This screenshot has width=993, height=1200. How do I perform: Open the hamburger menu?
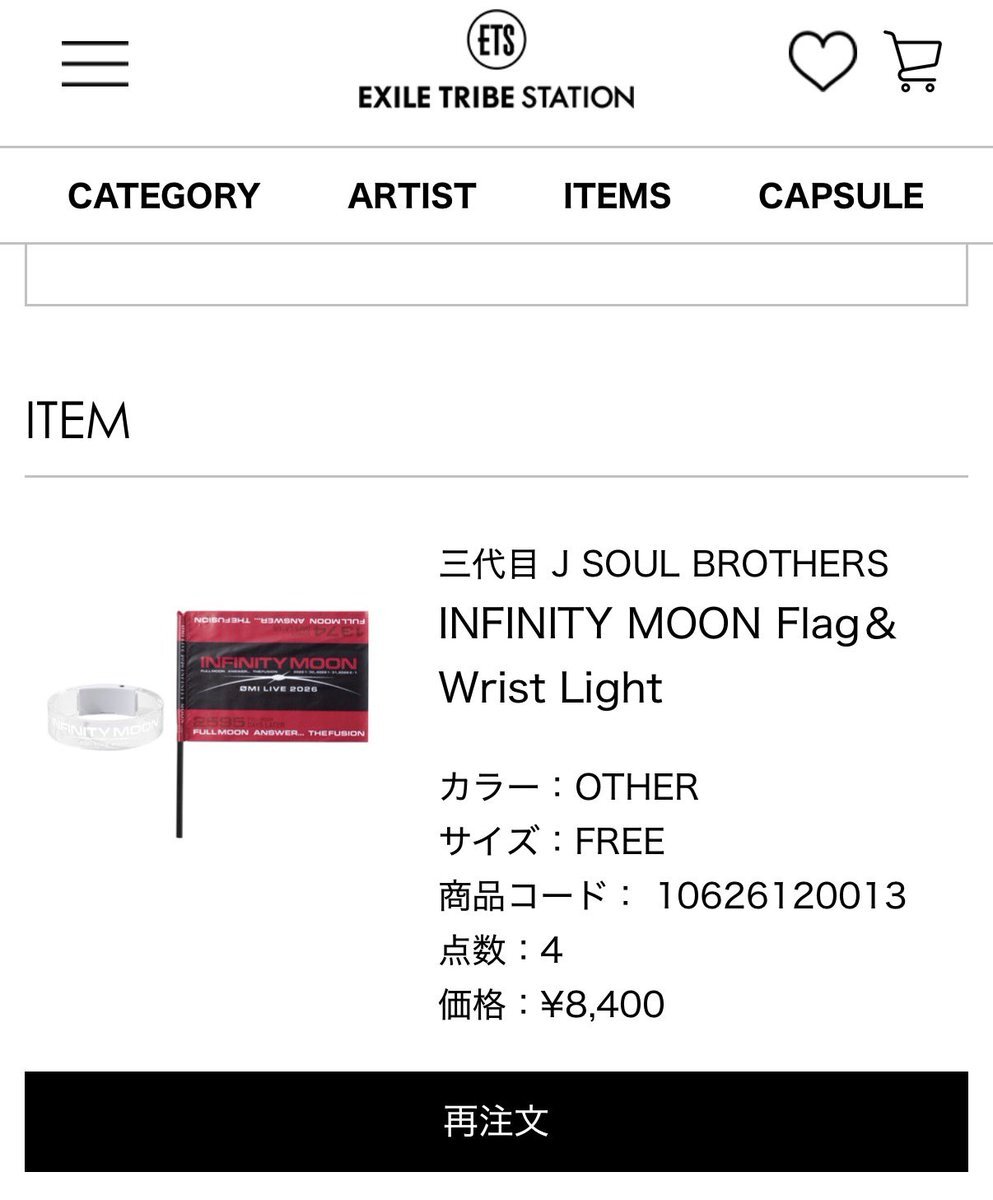pyautogui.click(x=95, y=64)
